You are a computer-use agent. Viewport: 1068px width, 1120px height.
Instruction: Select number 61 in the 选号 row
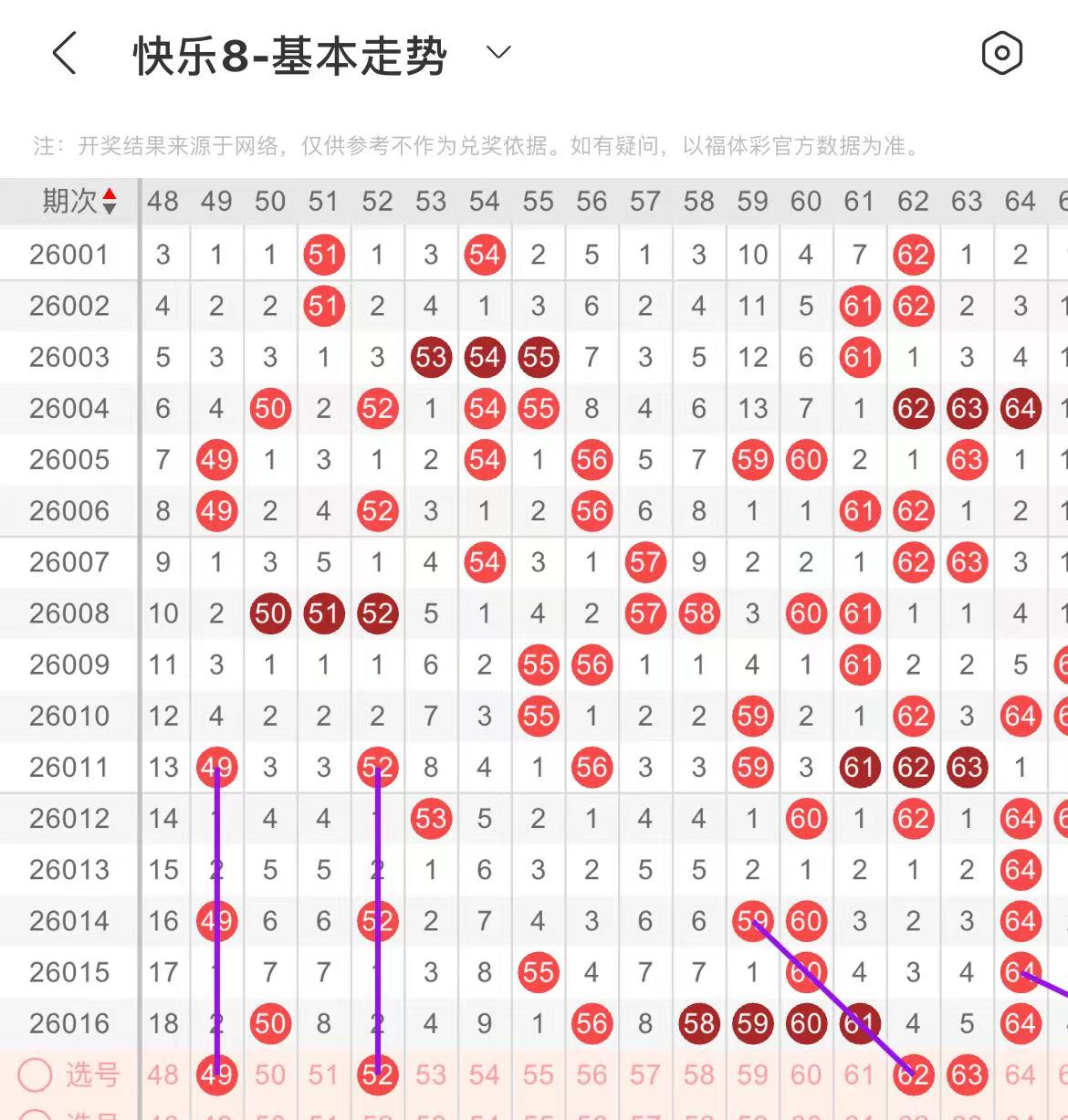[859, 1075]
